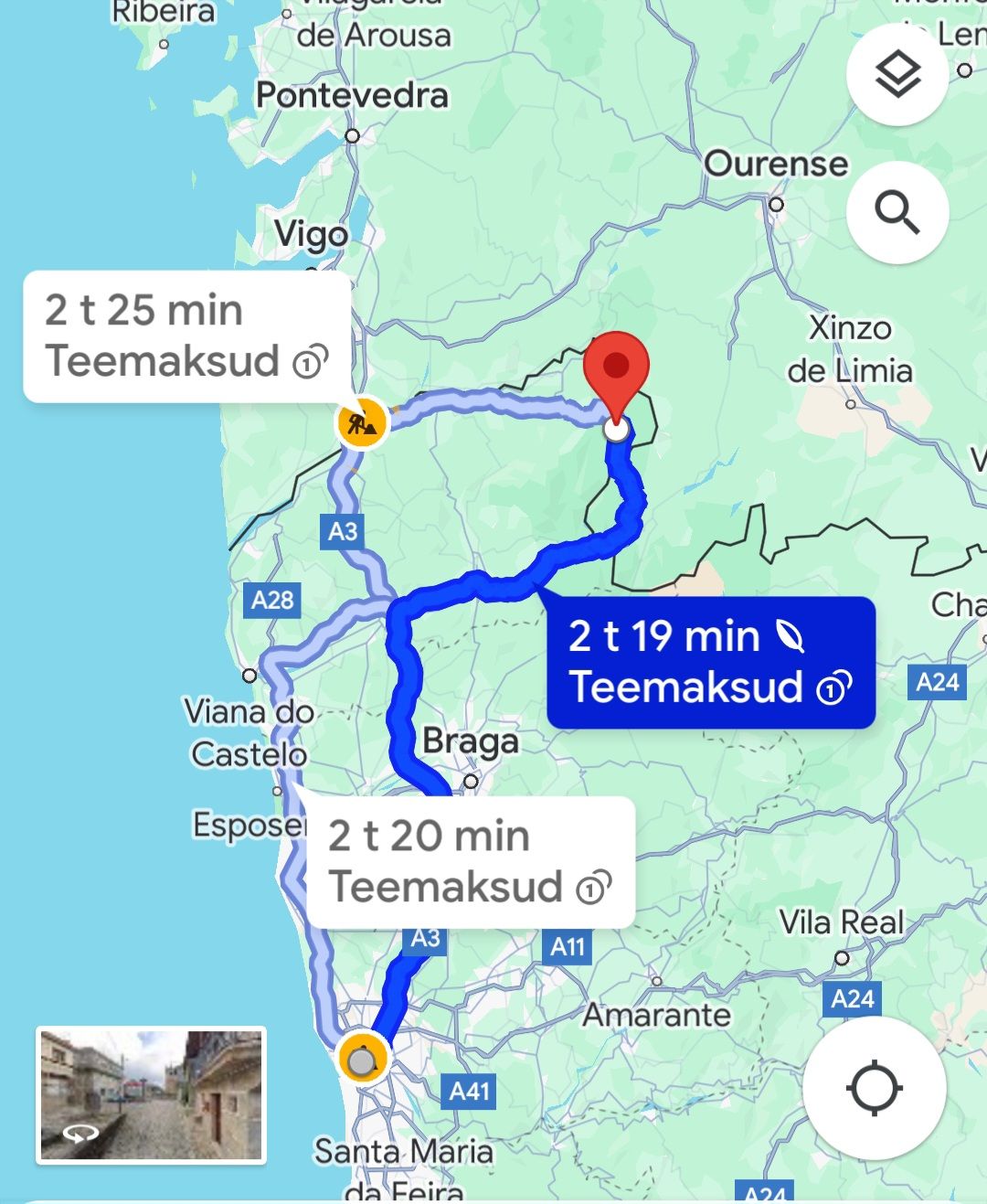Select the 2 t 20 min alternative route
This screenshot has height=1204, width=987.
point(470,861)
